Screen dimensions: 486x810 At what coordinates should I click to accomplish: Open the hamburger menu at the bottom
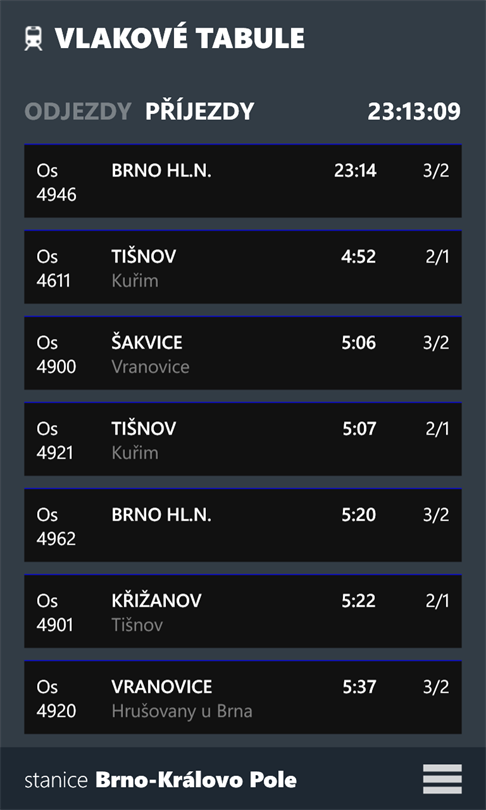442,779
